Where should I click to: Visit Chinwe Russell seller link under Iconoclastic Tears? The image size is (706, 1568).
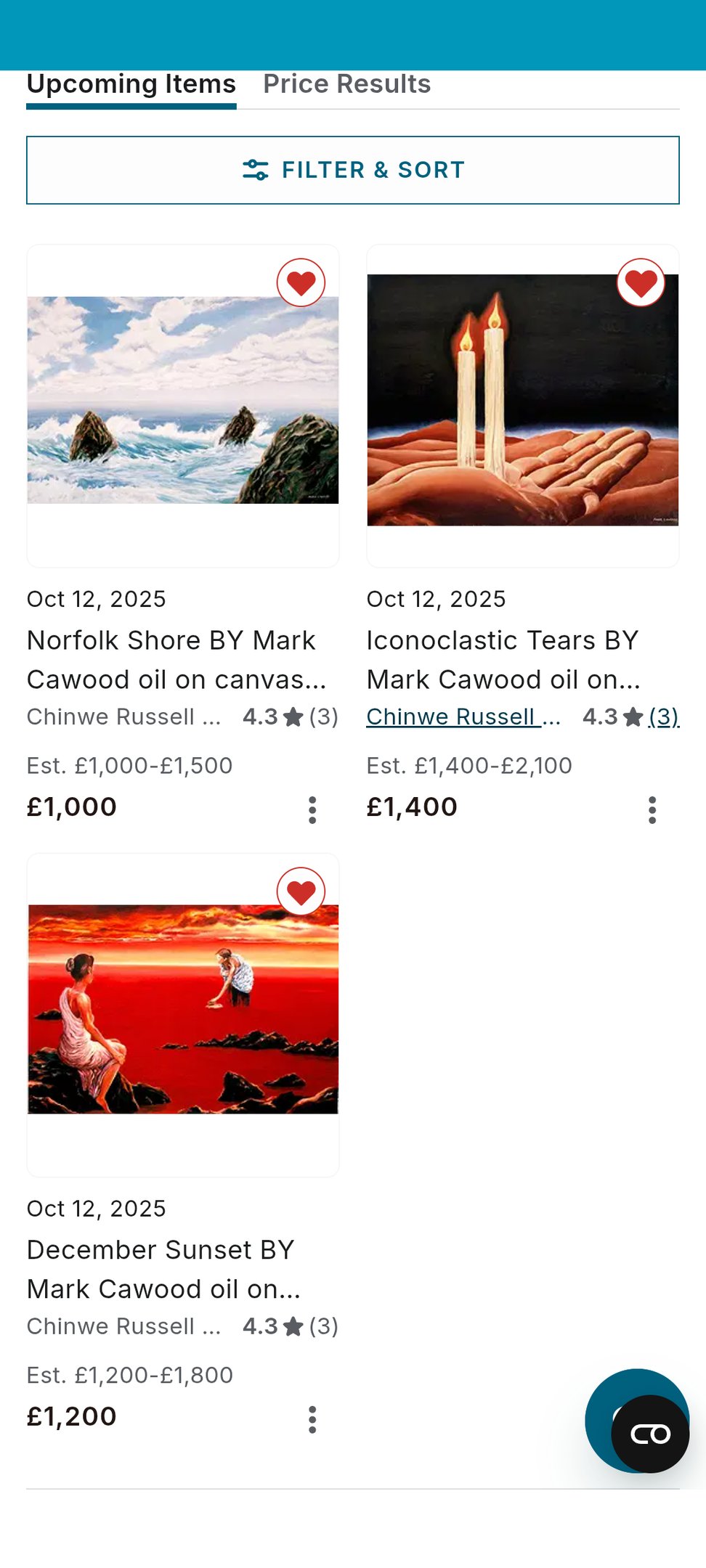(463, 716)
